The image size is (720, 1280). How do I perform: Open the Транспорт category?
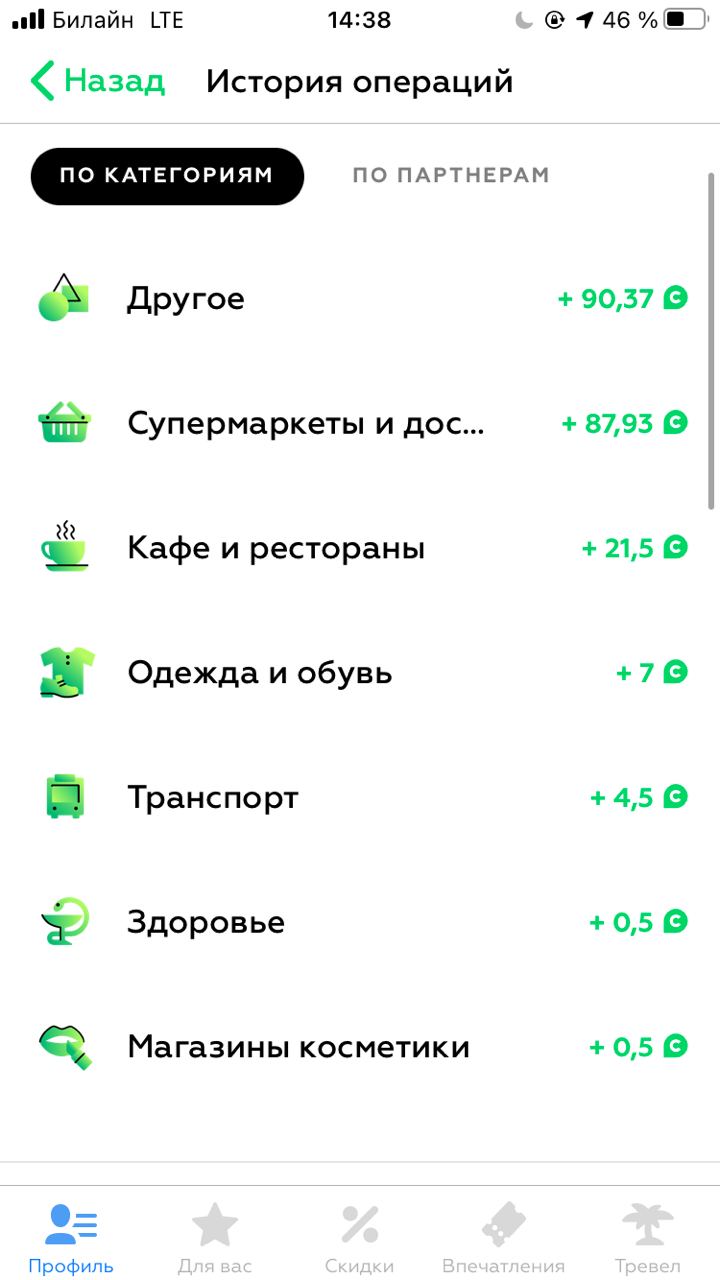[360, 797]
